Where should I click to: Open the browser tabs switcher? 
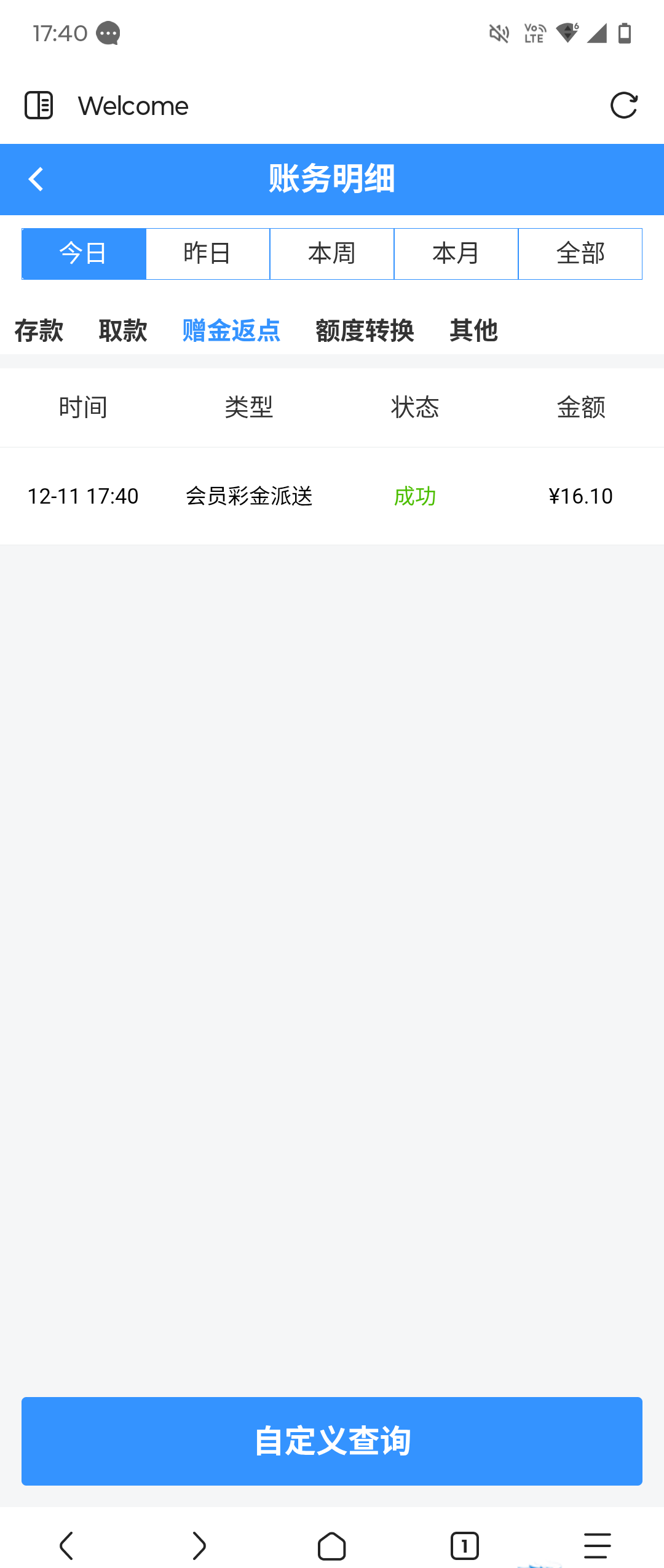(465, 1545)
